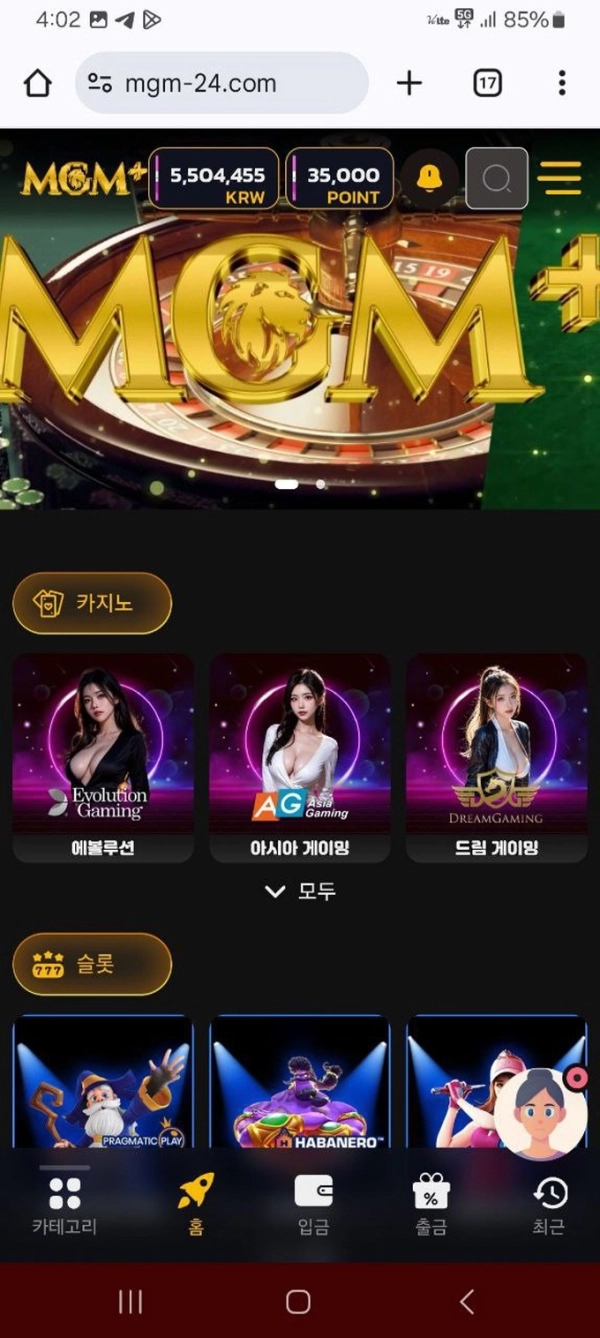
Task: Open the 입금 deposit tab
Action: pyautogui.click(x=313, y=1206)
